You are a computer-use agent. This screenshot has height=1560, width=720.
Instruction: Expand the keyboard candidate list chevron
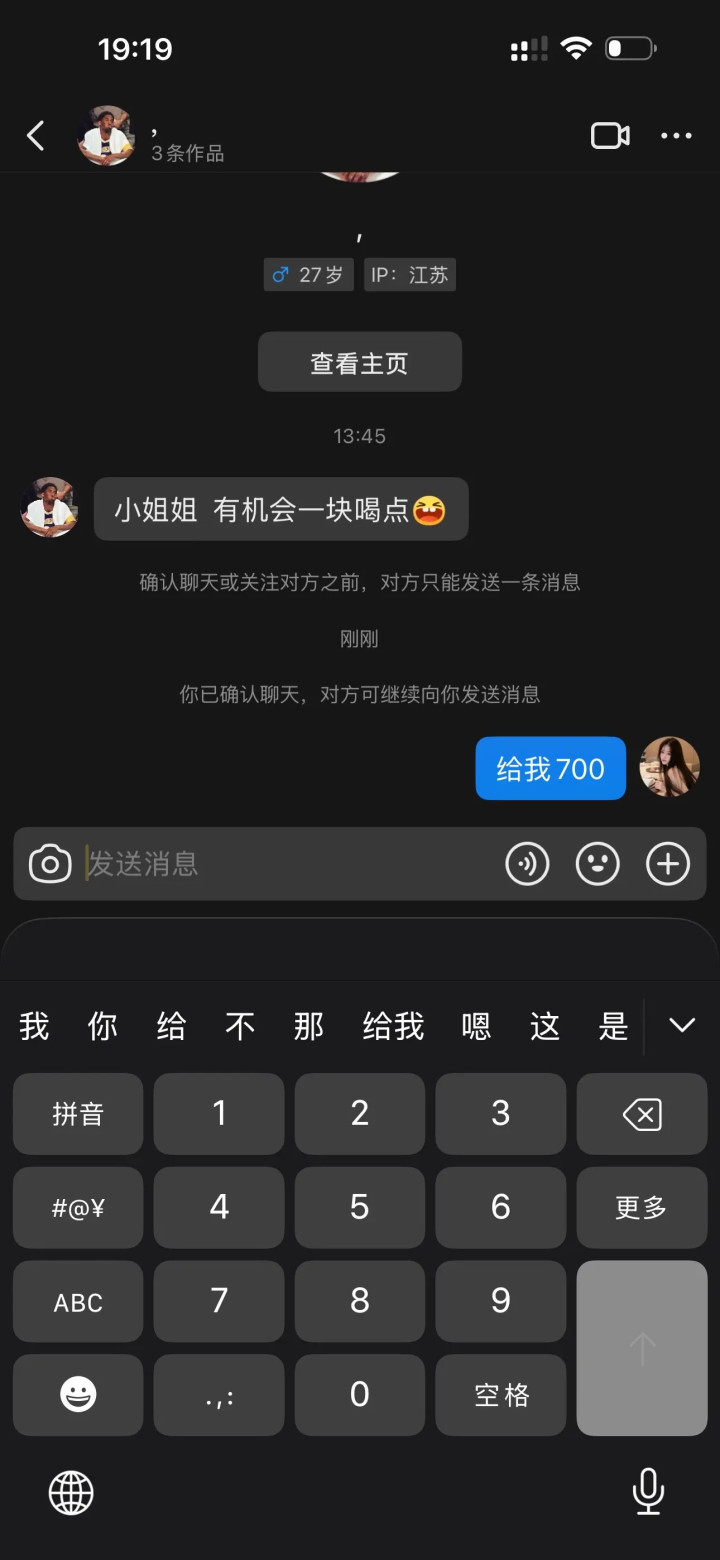682,1026
